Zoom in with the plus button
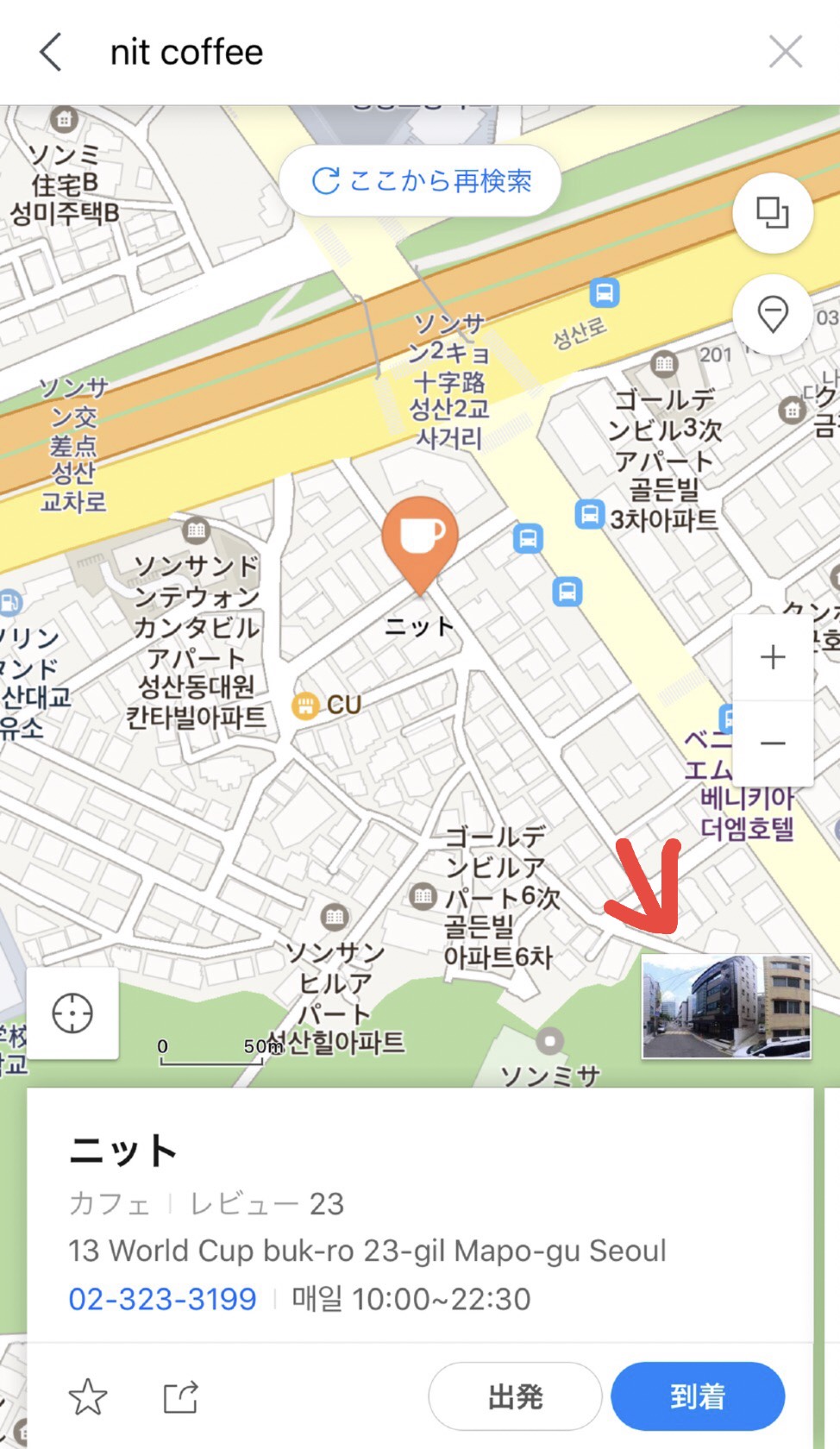The width and height of the screenshot is (840, 1449). 772,657
